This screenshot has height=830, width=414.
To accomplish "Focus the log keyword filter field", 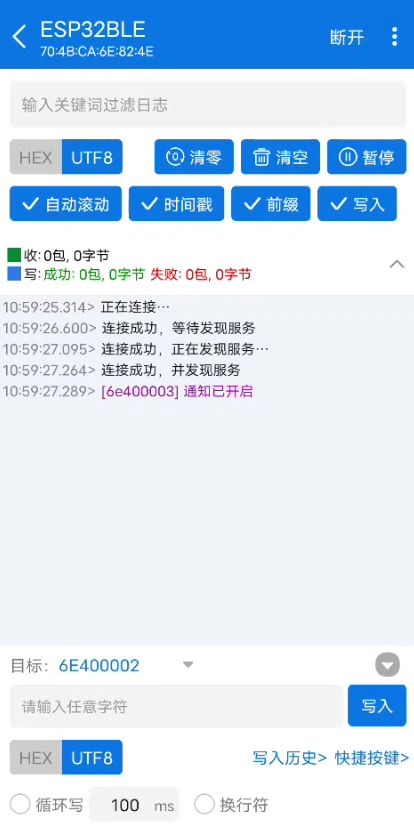I will point(208,104).
